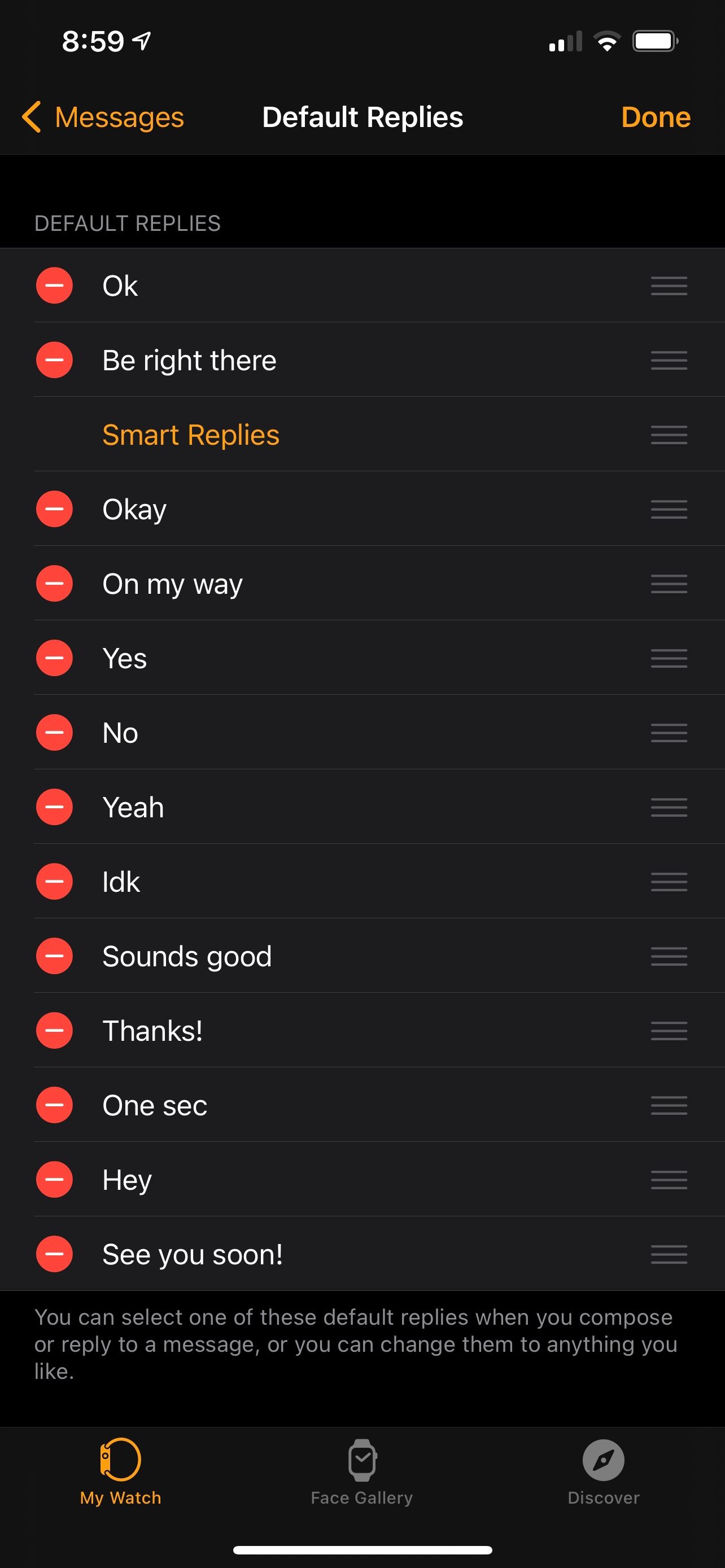Reveal delete option for the Yes reply
The height and width of the screenshot is (1568, 725).
(54, 658)
